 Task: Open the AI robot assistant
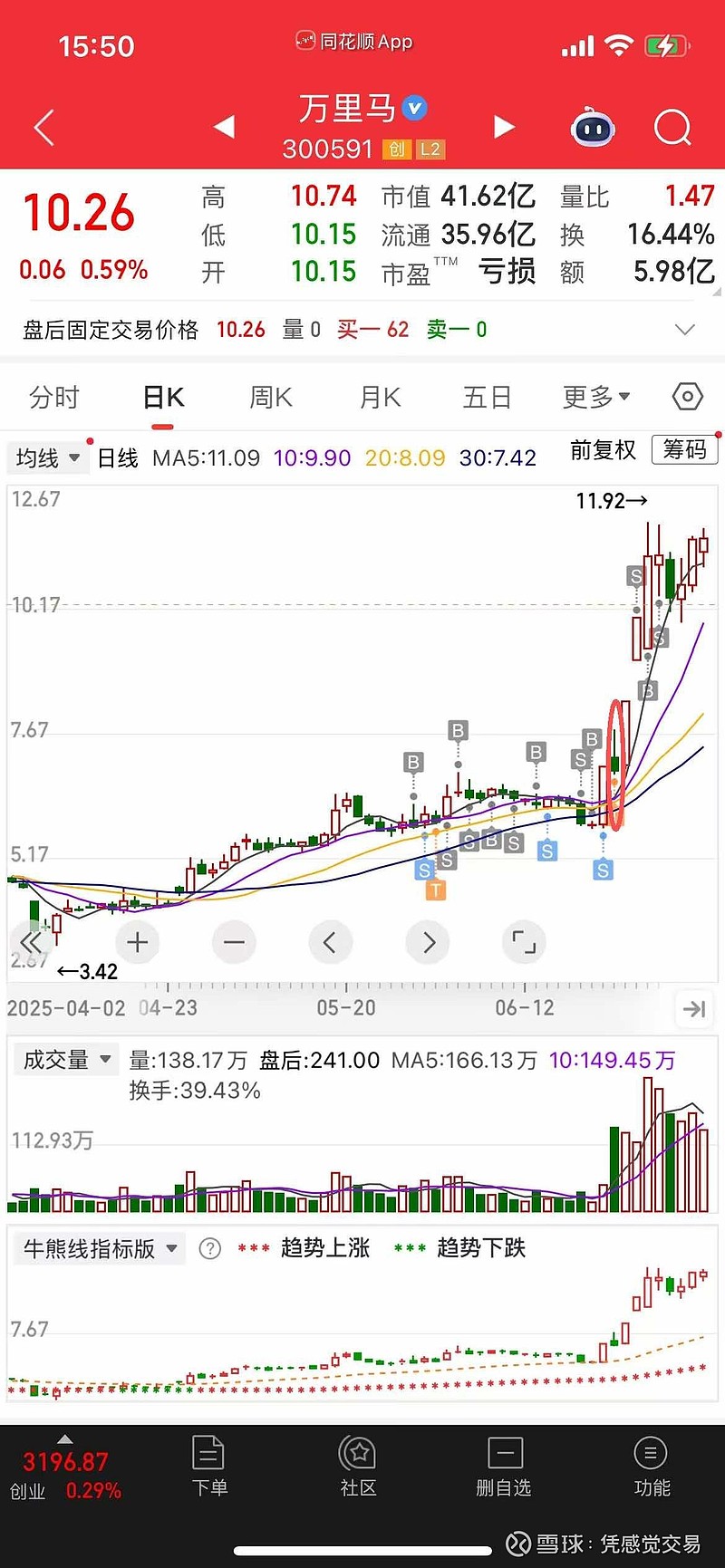click(593, 129)
